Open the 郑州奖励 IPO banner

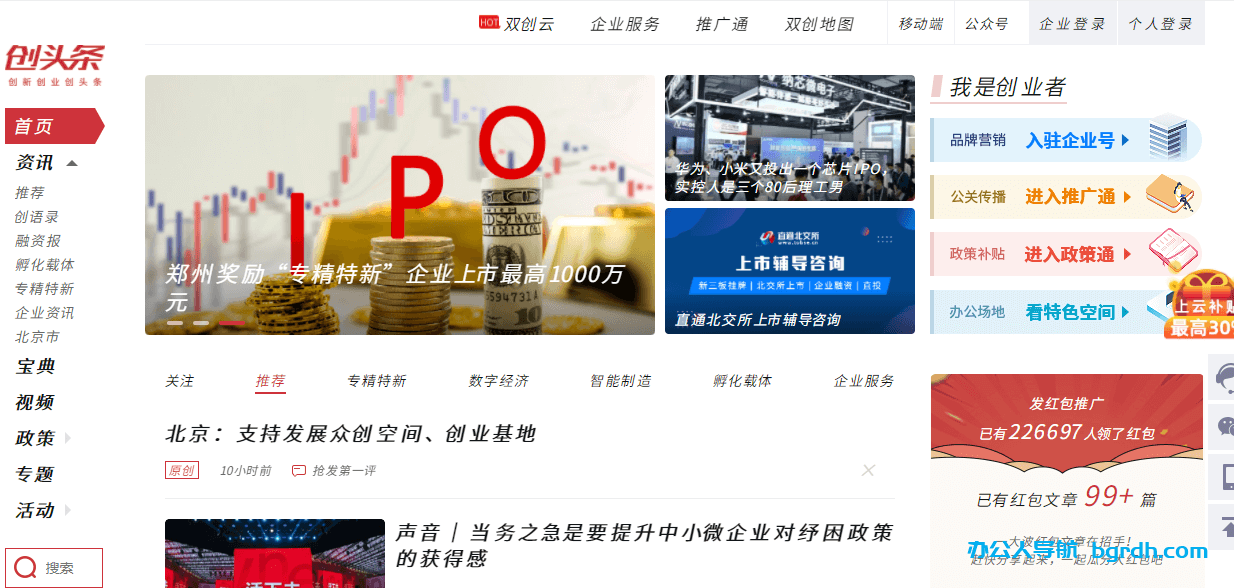[x=399, y=204]
